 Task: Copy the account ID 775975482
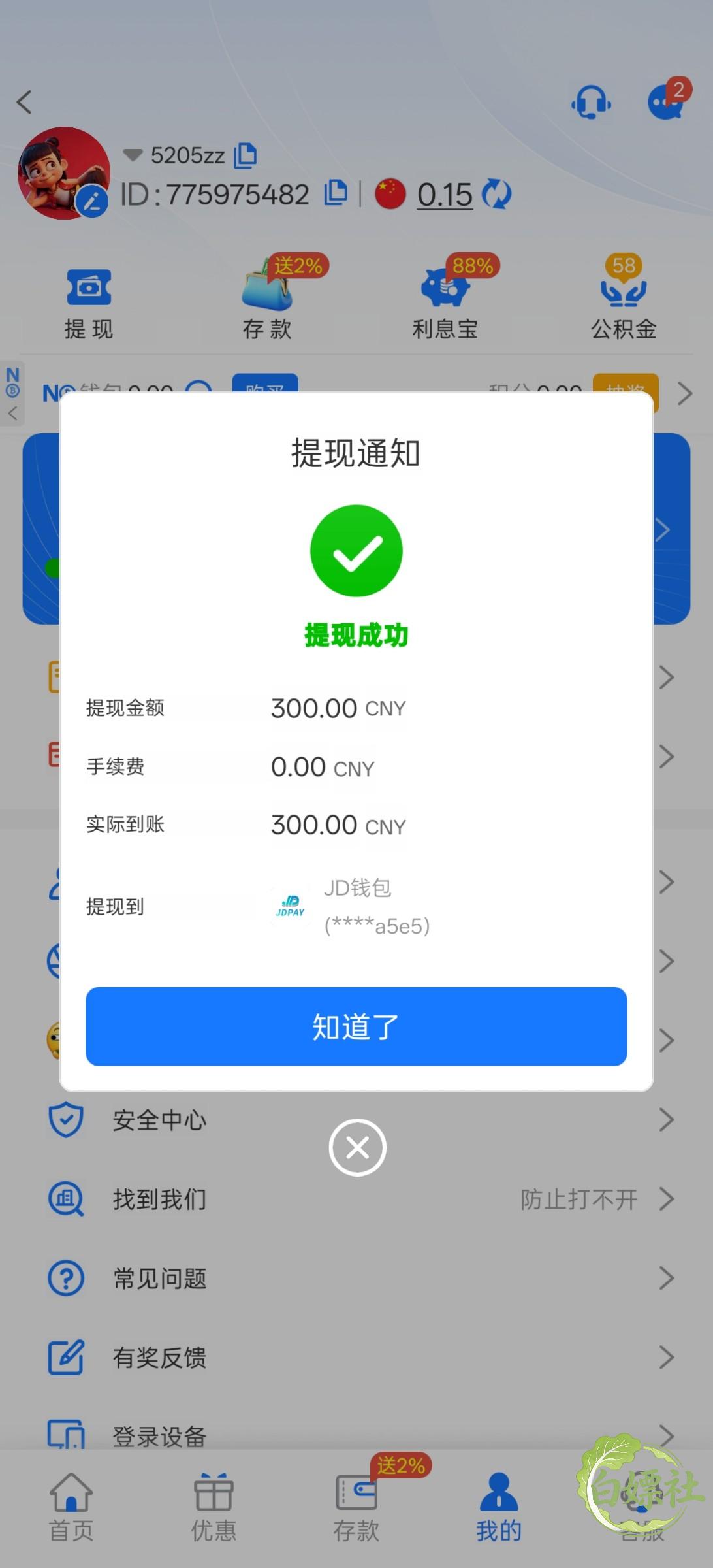[336, 193]
